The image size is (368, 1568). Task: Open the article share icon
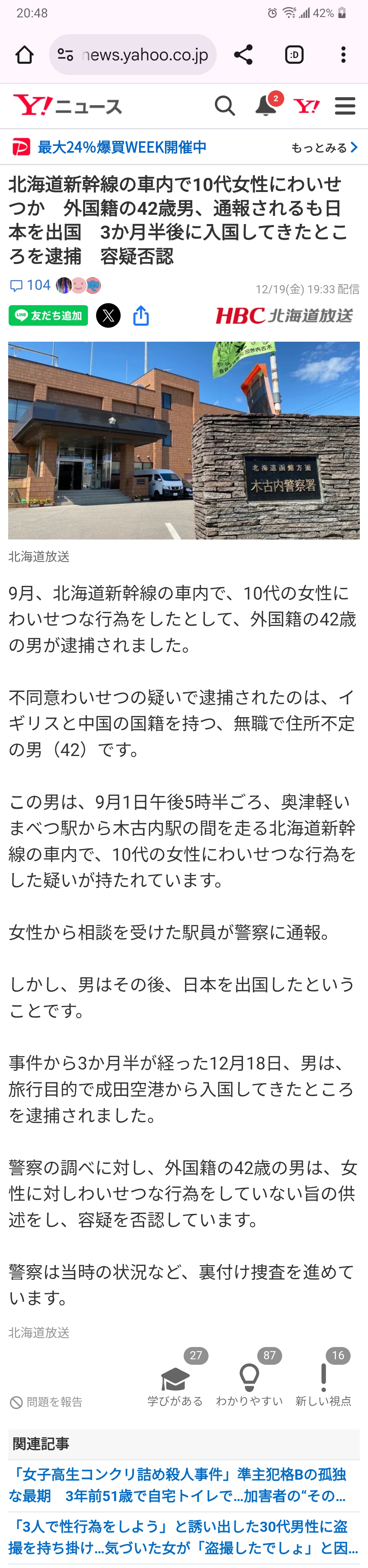point(141,315)
